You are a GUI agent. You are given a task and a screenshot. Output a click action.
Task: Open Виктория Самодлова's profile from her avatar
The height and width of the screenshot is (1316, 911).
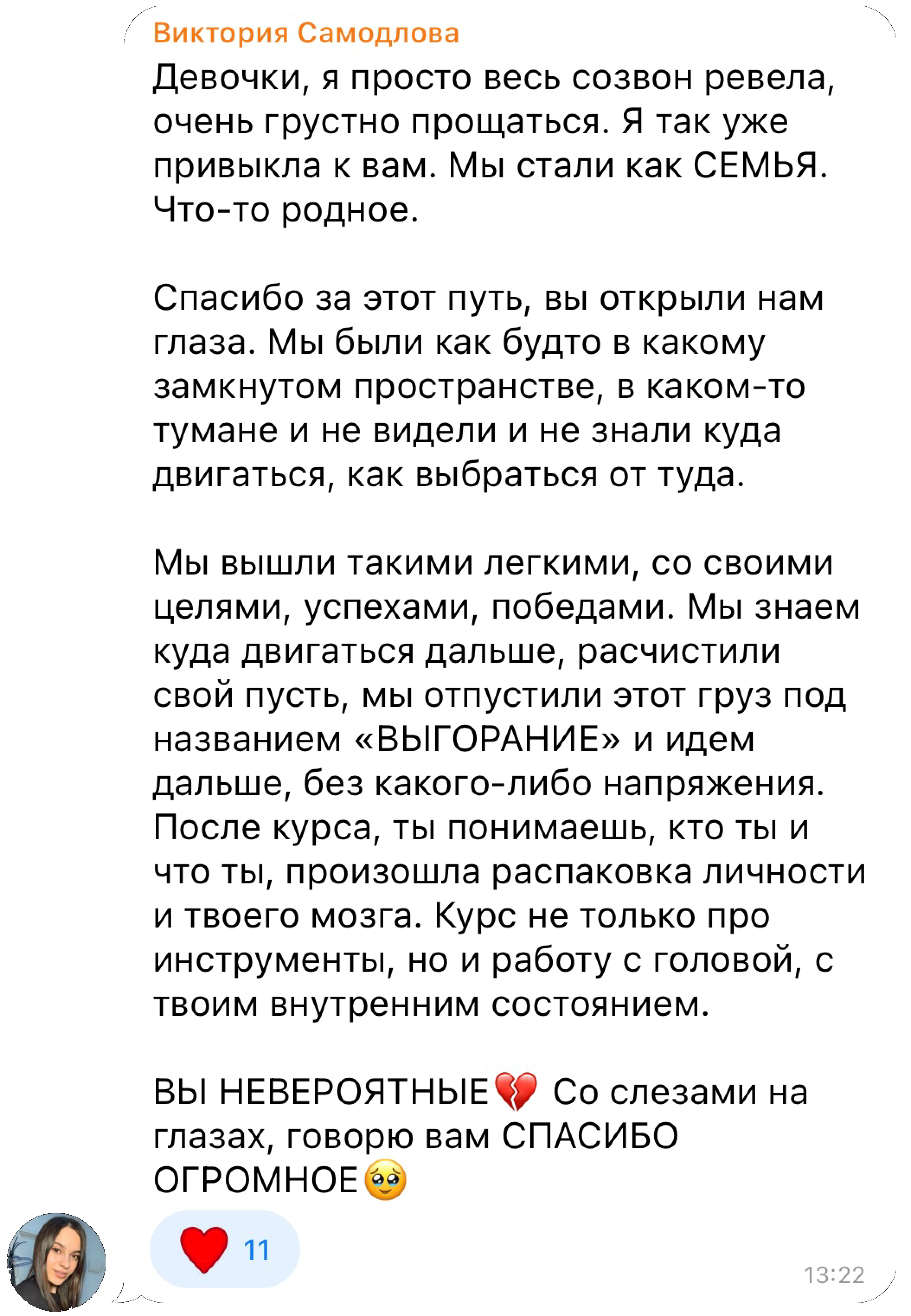[x=56, y=1262]
